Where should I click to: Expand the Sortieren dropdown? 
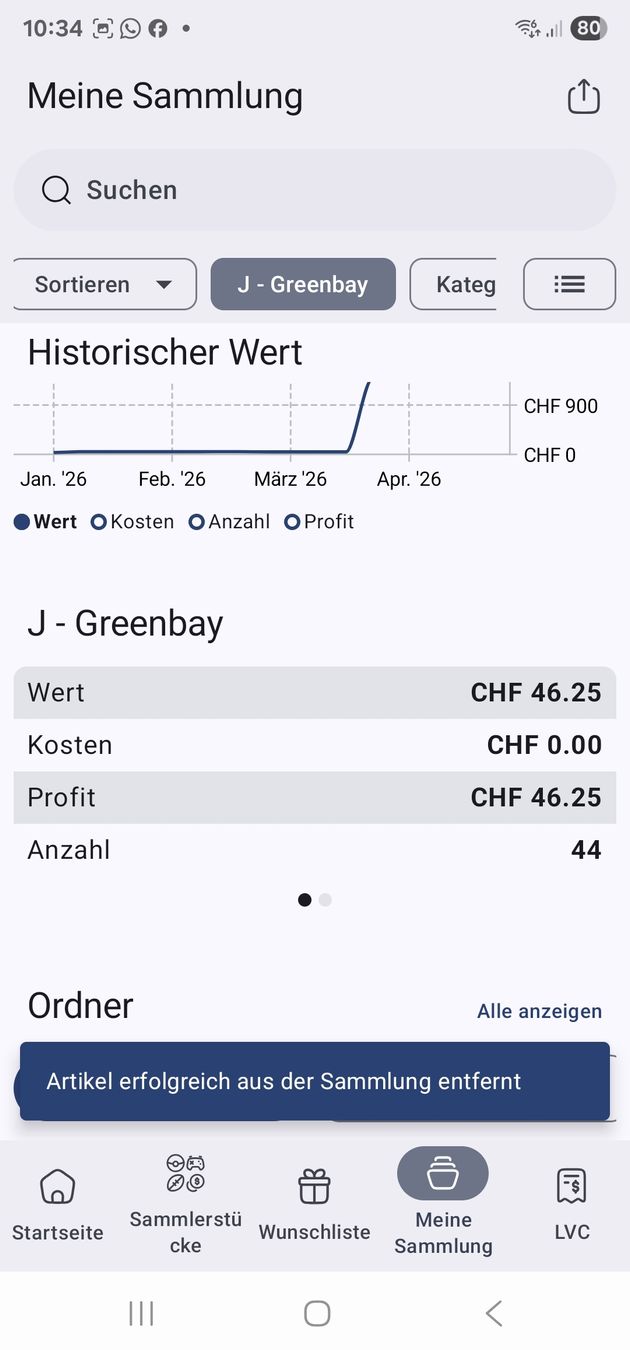coord(104,284)
